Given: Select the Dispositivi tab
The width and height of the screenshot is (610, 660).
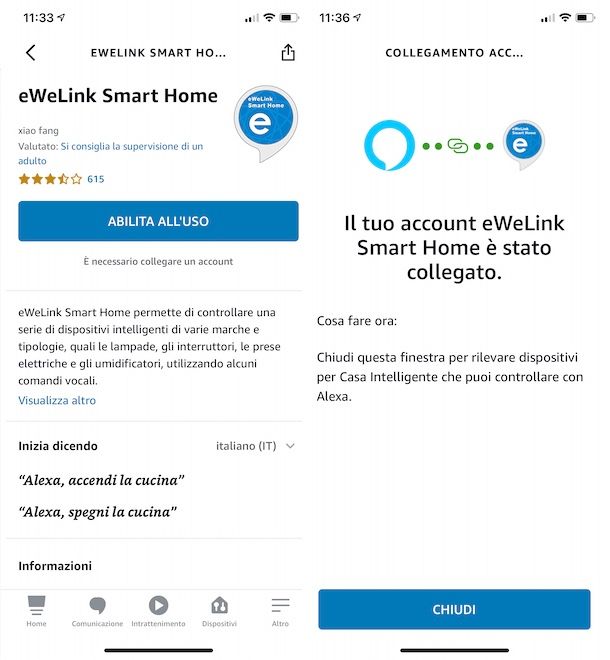Looking at the screenshot, I should coord(219,611).
